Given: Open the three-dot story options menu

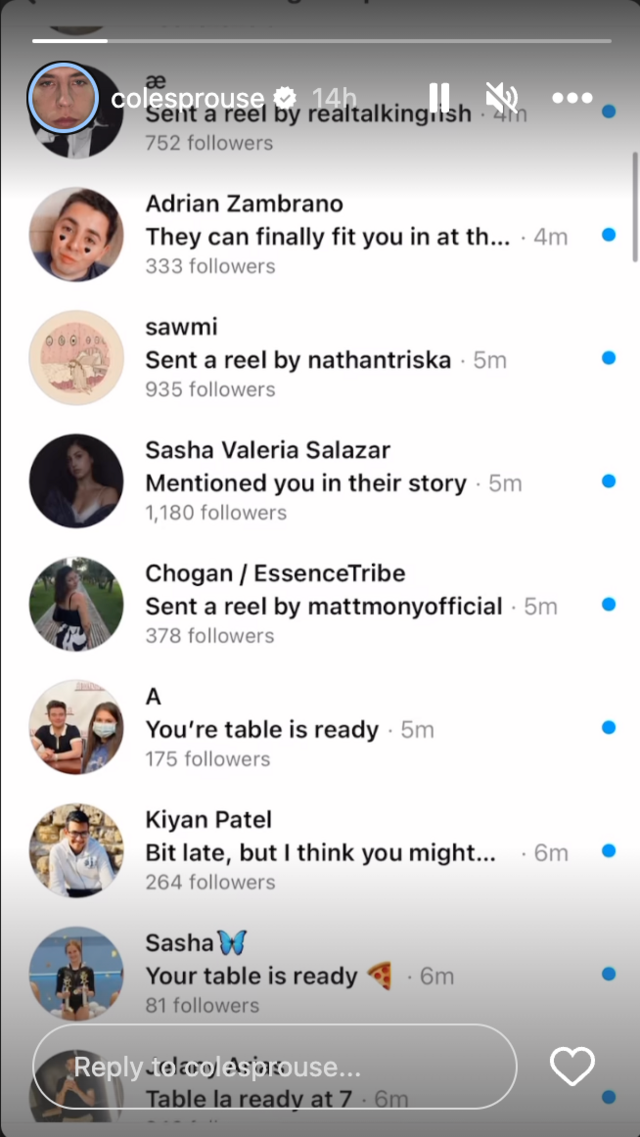Looking at the screenshot, I should [572, 98].
